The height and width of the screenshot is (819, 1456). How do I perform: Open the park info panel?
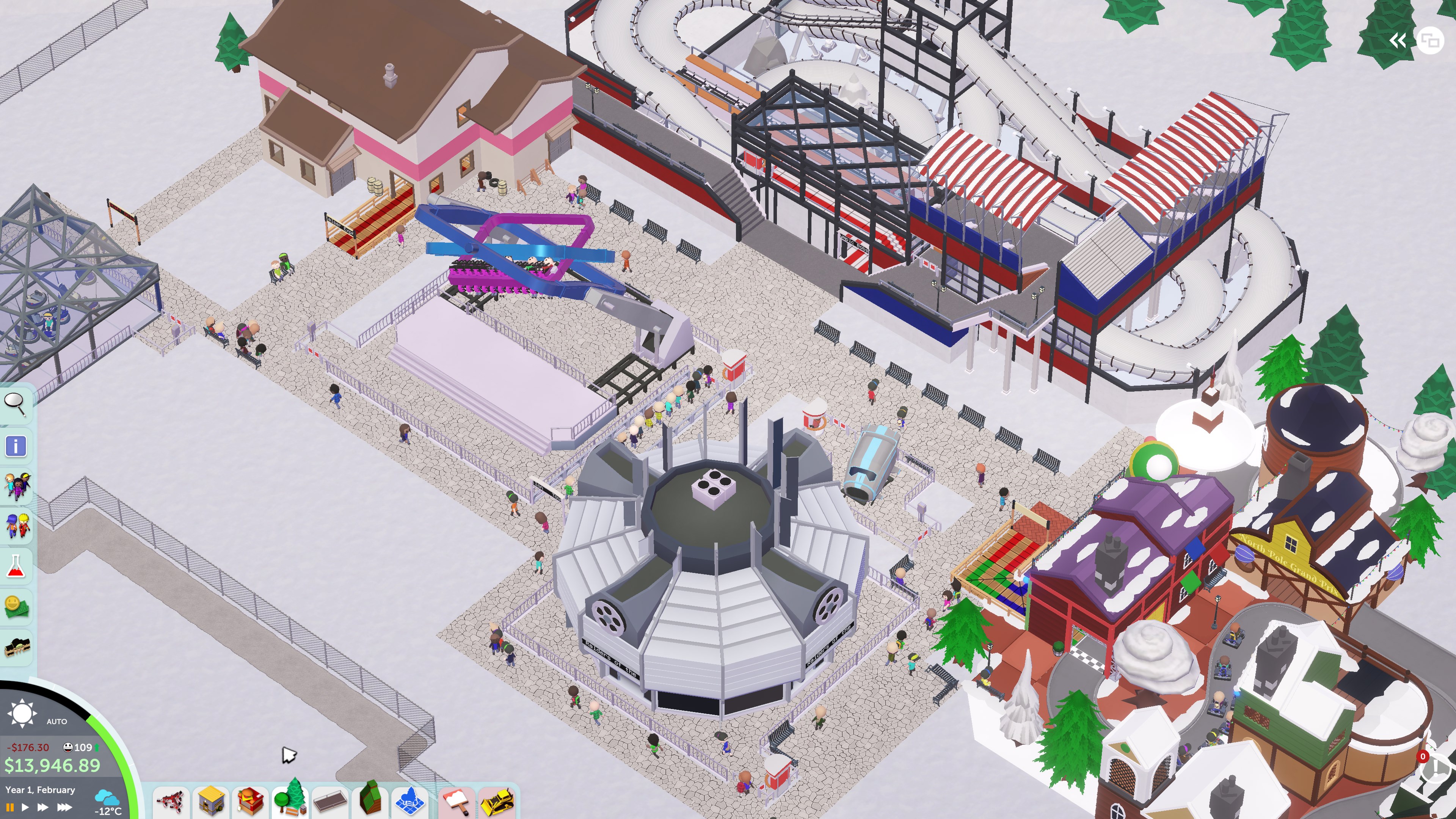(x=16, y=446)
